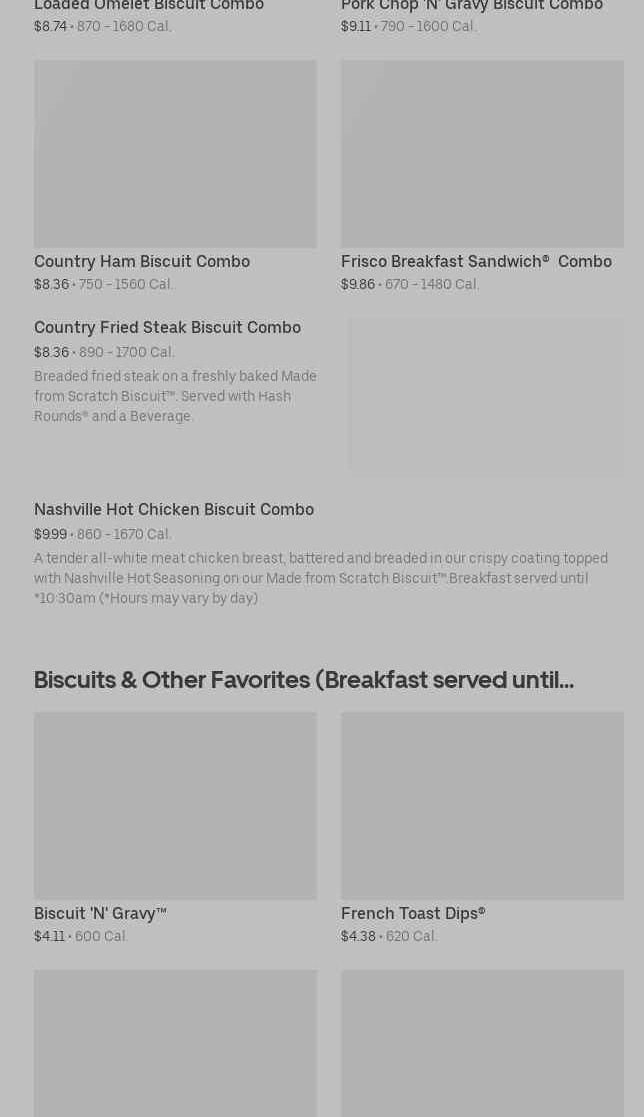View Nashville Hot Chicken Biscuit Combo

[x=328, y=554]
